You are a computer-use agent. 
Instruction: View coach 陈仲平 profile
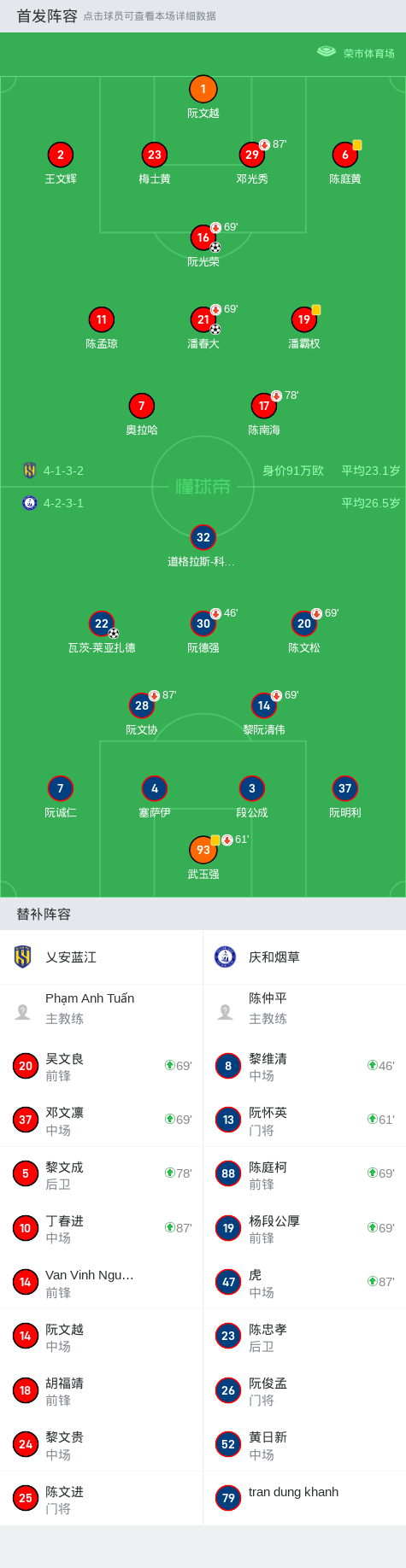[x=304, y=1009]
